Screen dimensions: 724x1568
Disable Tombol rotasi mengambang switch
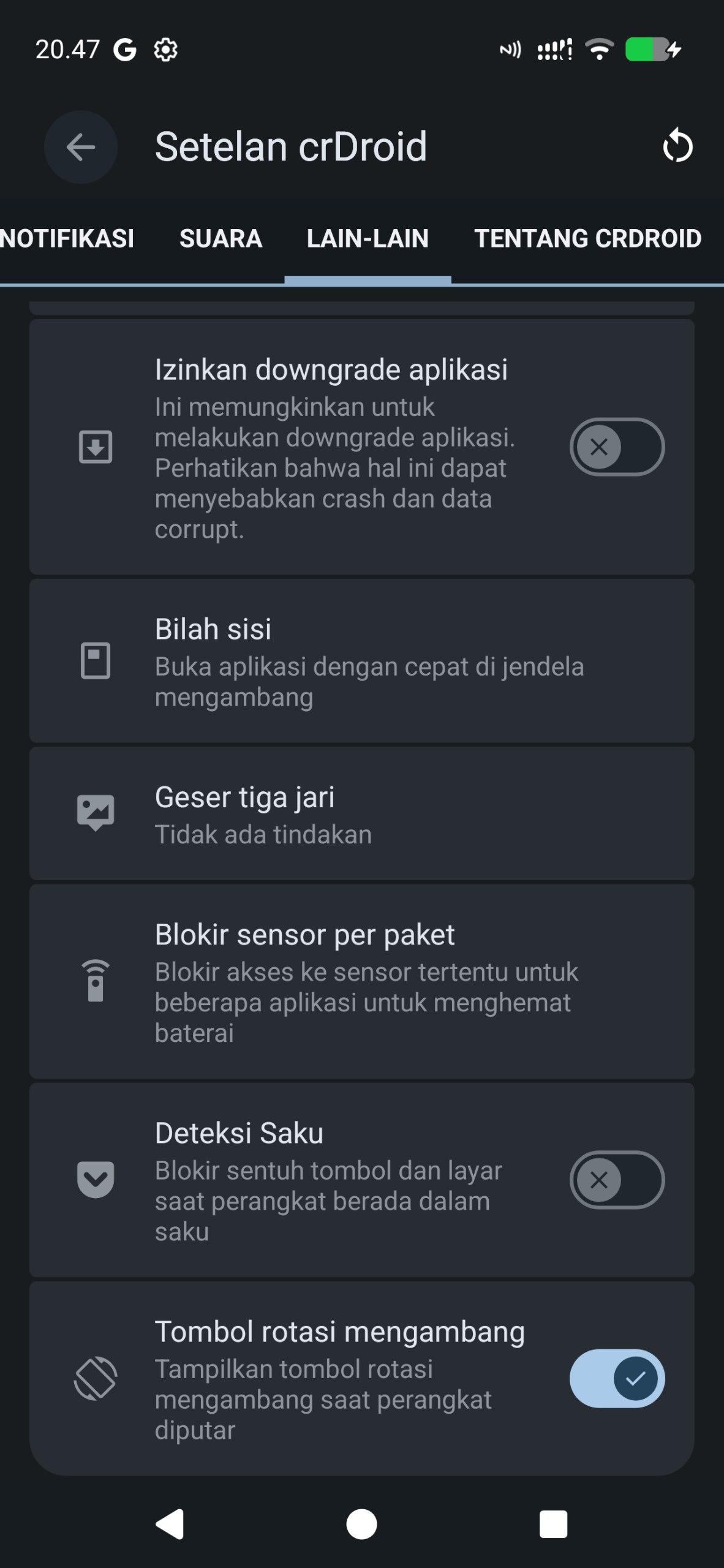click(616, 1378)
